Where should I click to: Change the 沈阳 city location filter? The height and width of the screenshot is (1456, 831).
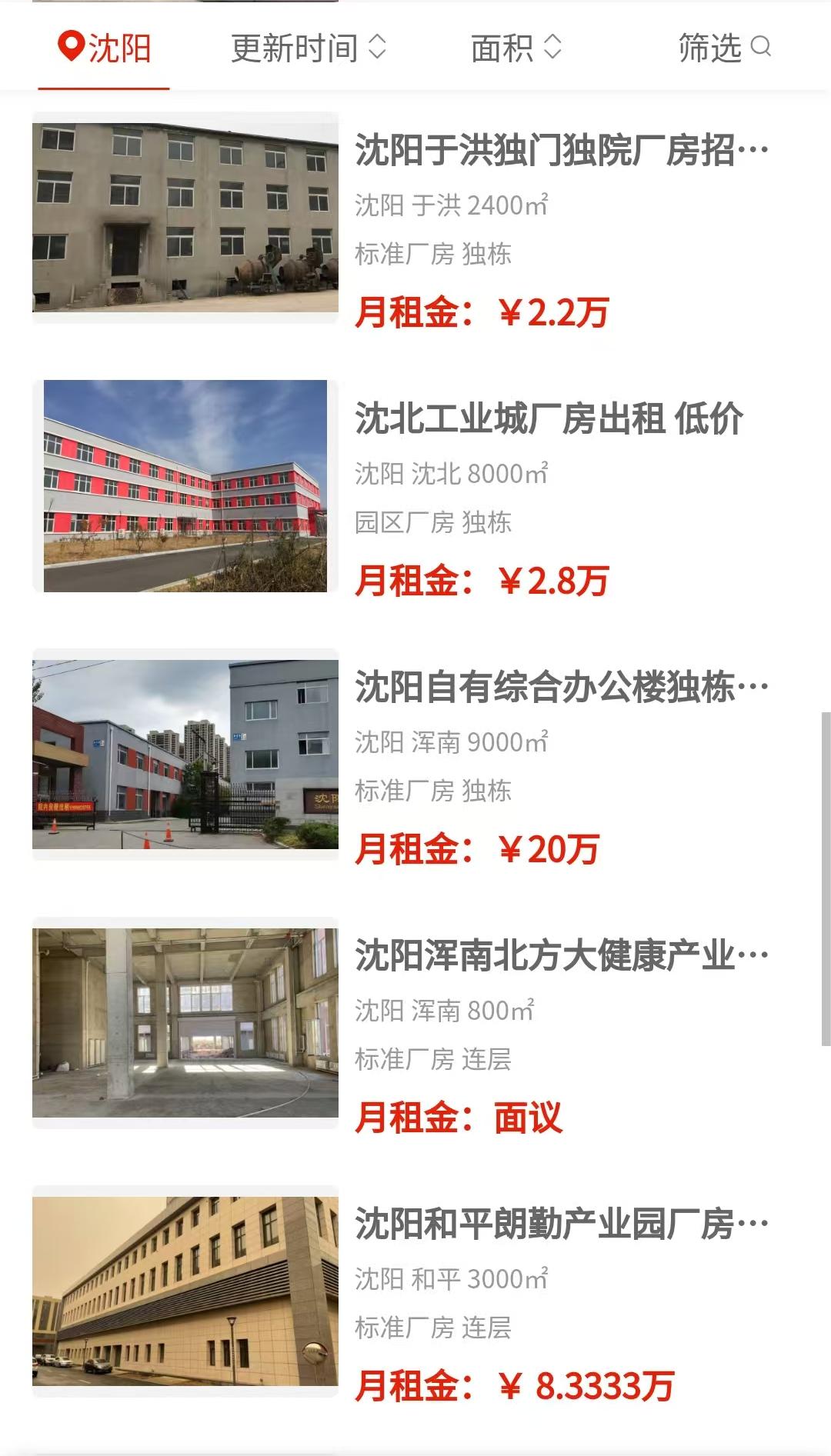pos(104,48)
